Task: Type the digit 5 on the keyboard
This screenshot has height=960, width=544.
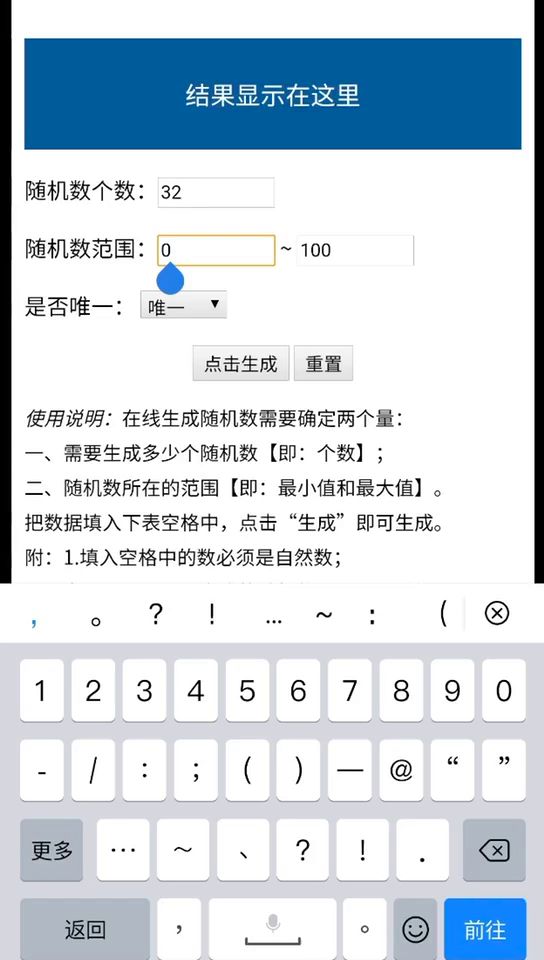Action: [x=247, y=691]
